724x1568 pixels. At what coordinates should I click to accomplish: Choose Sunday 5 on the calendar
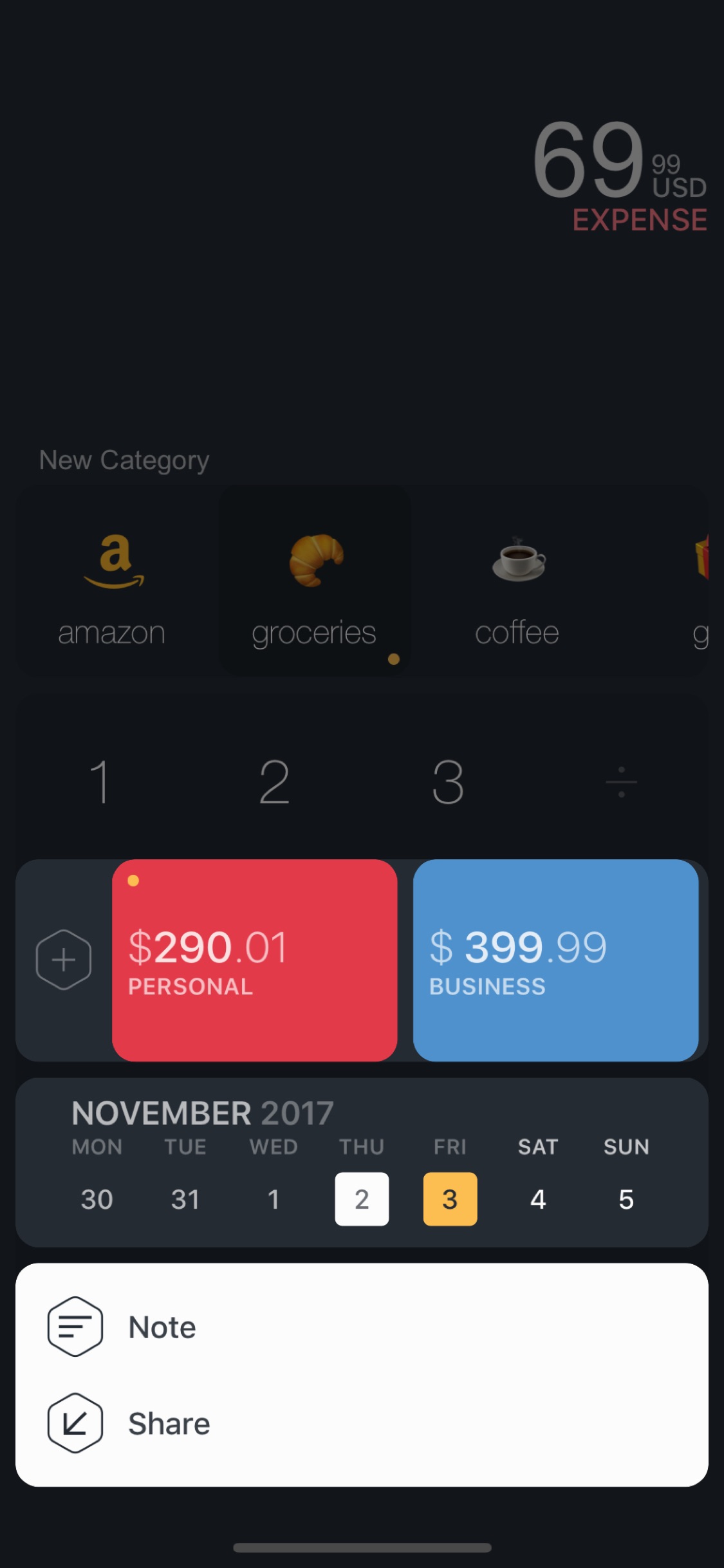[x=626, y=1199]
